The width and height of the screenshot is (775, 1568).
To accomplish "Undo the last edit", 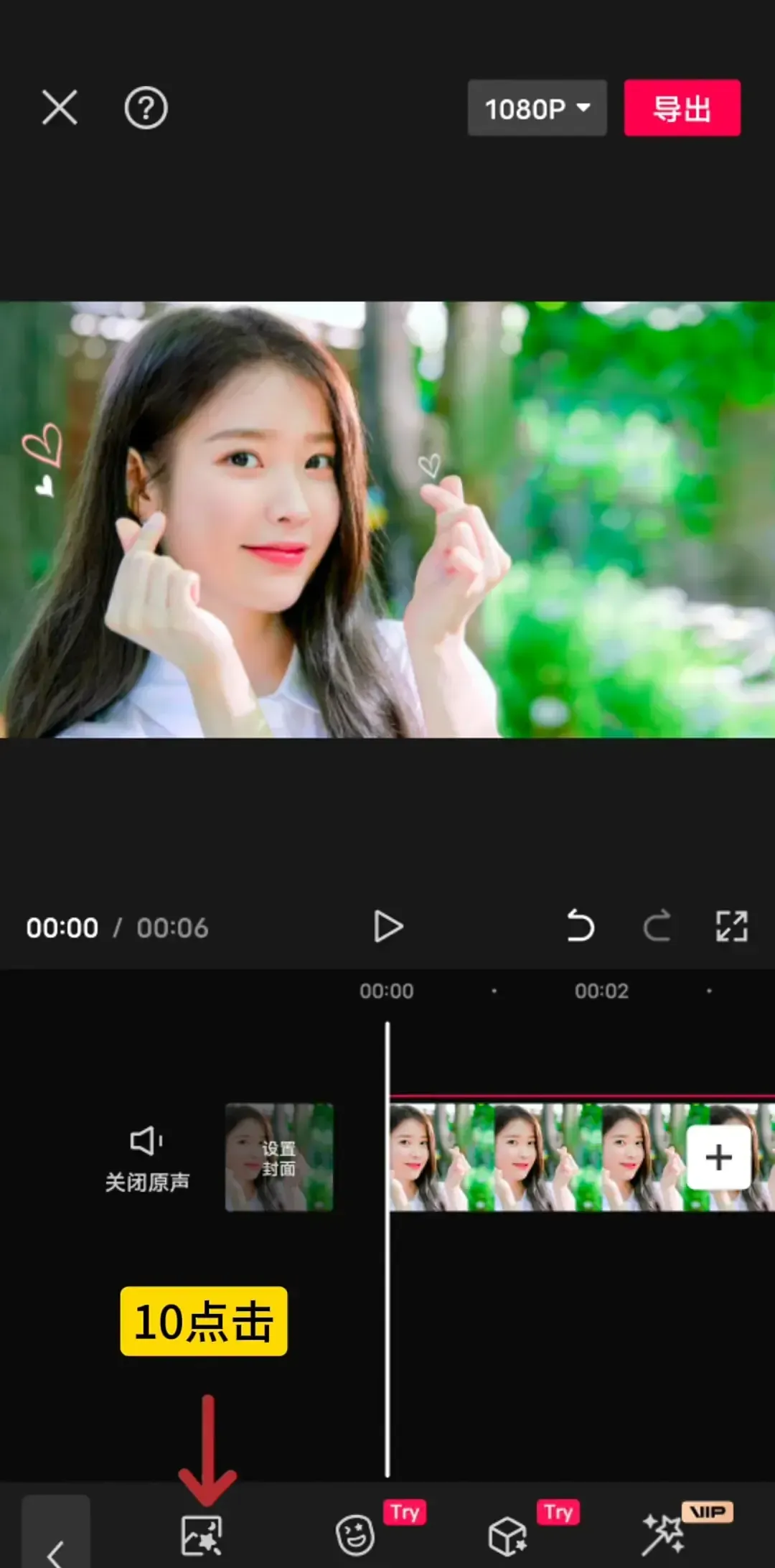I will coord(580,926).
